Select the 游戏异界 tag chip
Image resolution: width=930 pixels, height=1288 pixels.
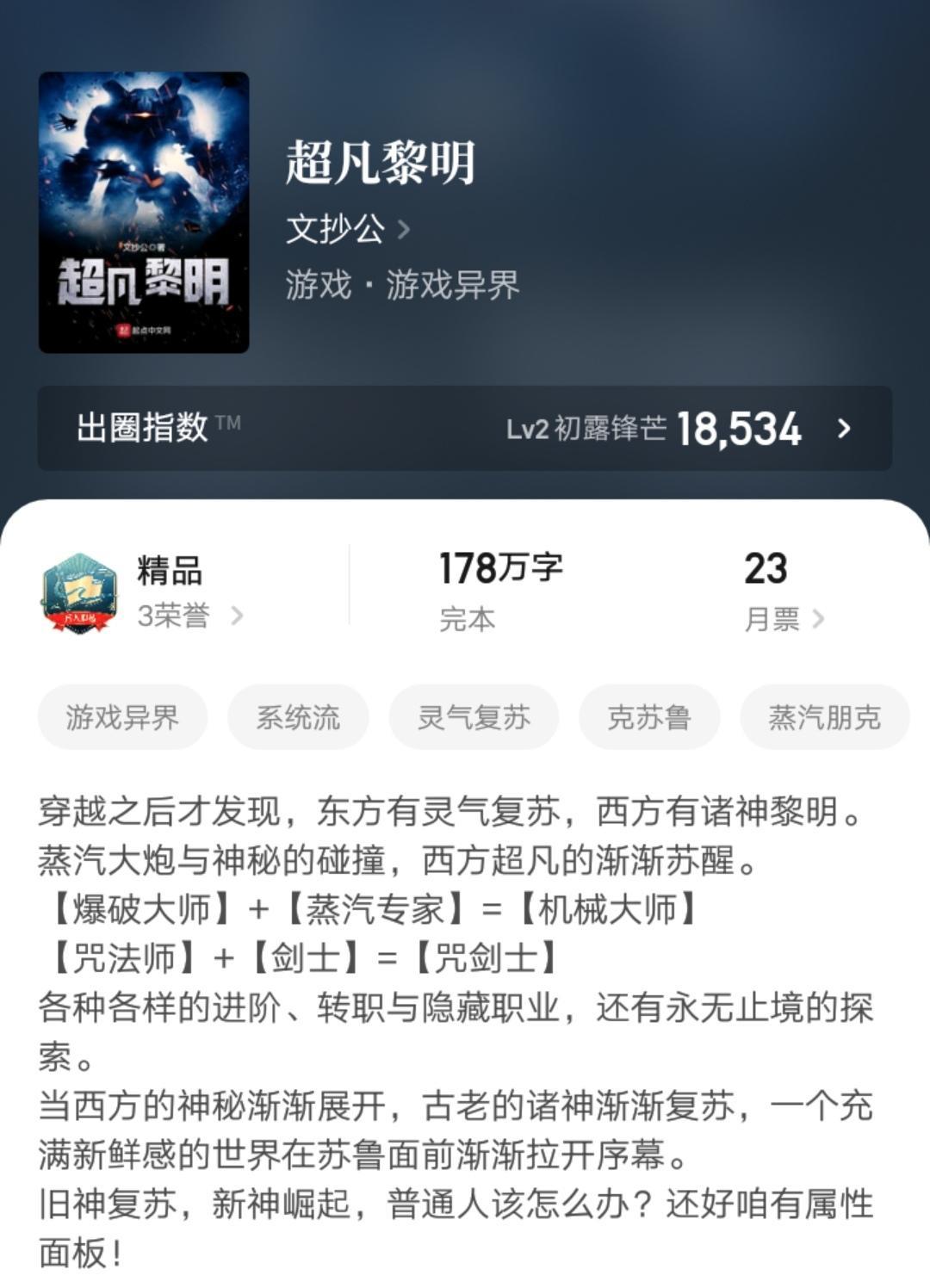tap(122, 717)
